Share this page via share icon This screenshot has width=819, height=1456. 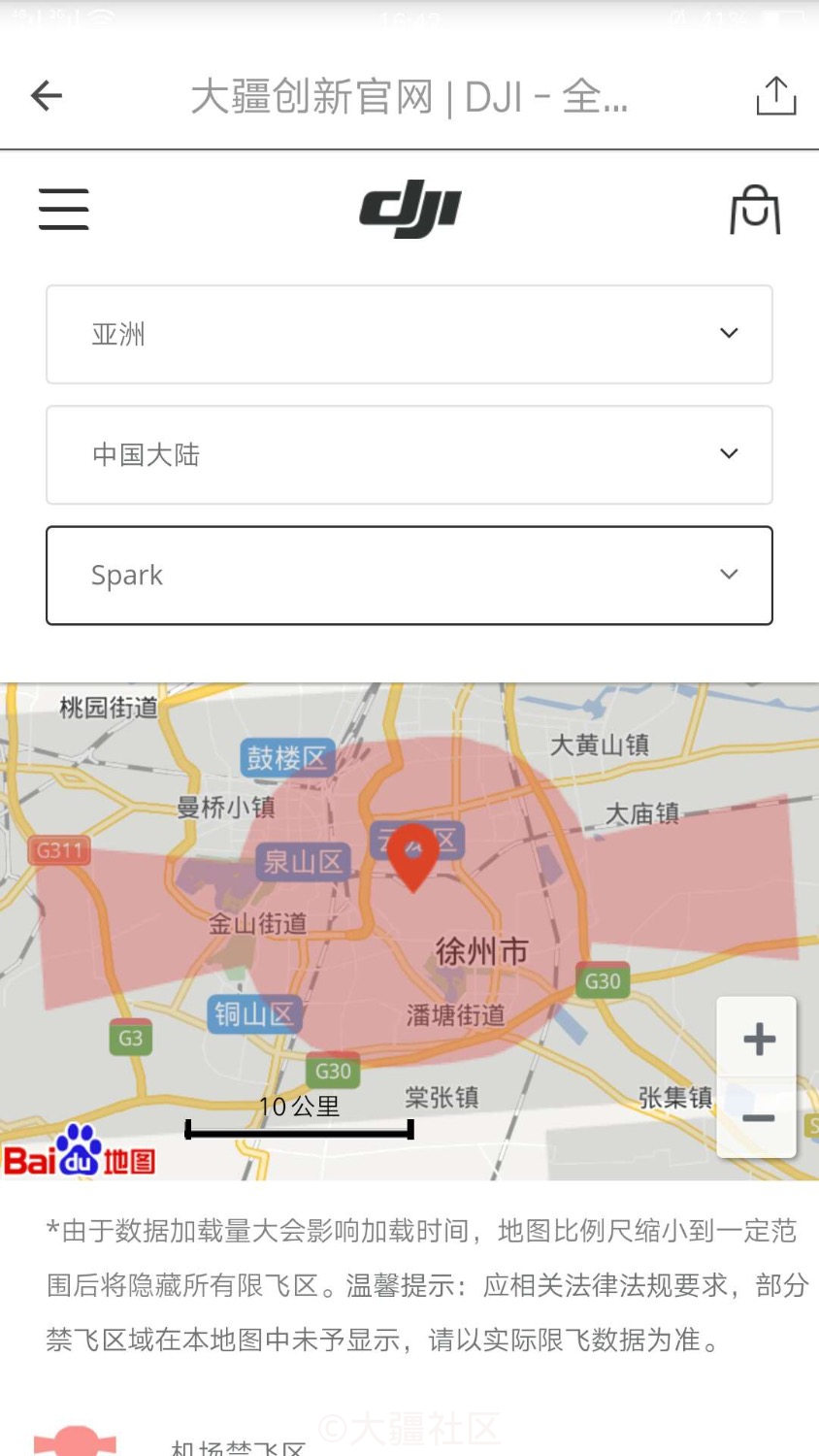click(775, 95)
